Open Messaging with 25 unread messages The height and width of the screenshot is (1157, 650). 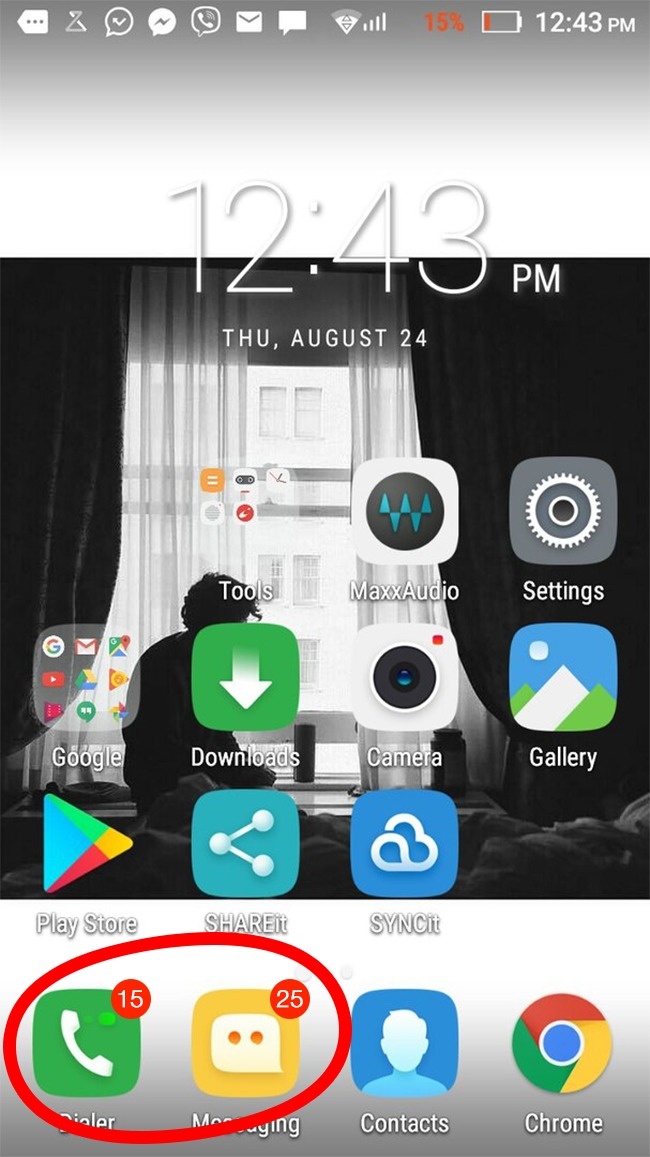[x=245, y=1045]
